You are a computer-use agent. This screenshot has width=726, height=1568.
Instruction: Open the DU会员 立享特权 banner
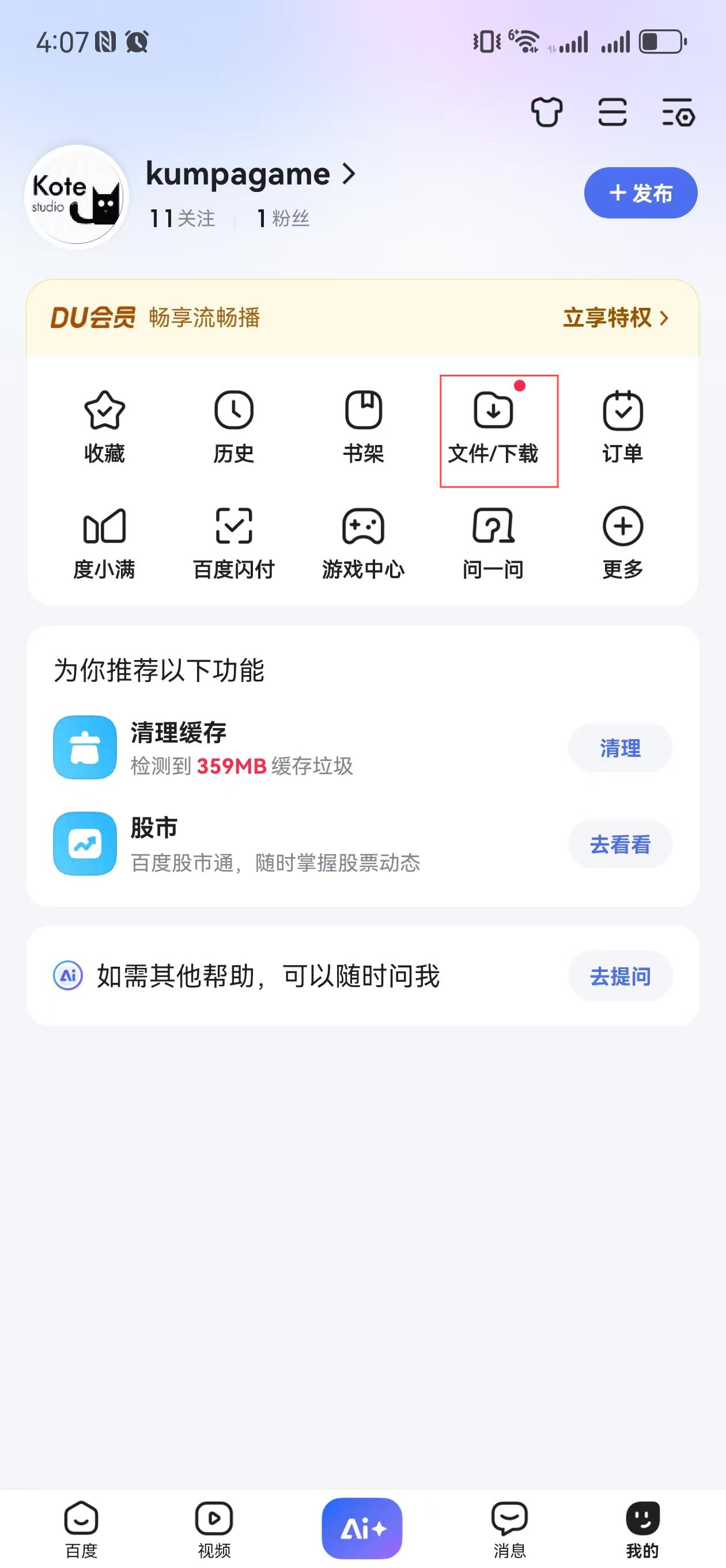615,318
